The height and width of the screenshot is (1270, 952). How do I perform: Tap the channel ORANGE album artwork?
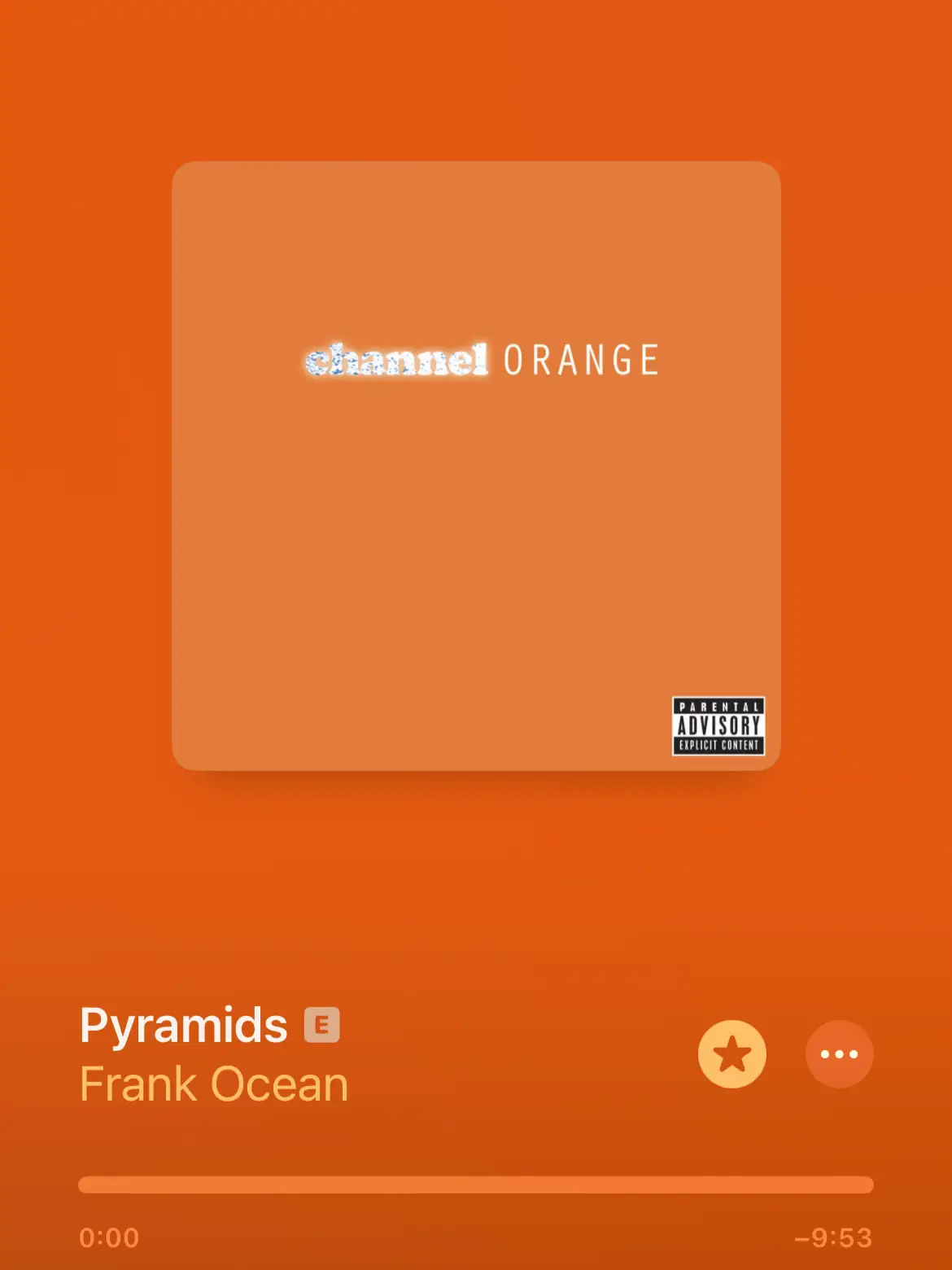point(476,466)
